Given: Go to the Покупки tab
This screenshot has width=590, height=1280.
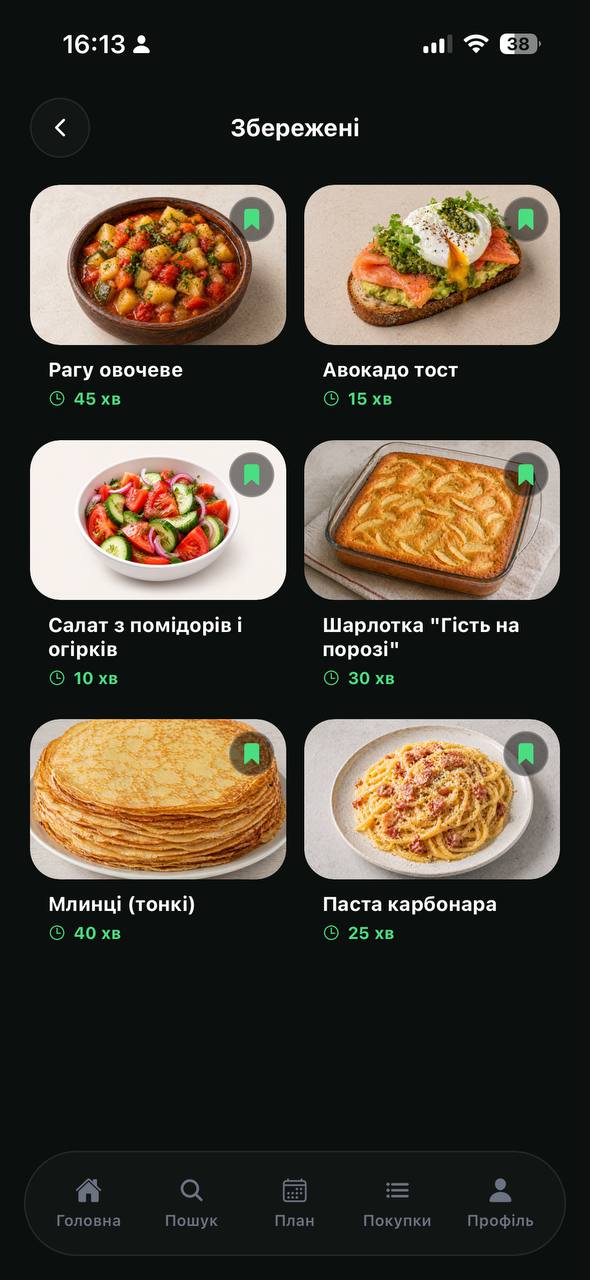Looking at the screenshot, I should click(x=397, y=1203).
